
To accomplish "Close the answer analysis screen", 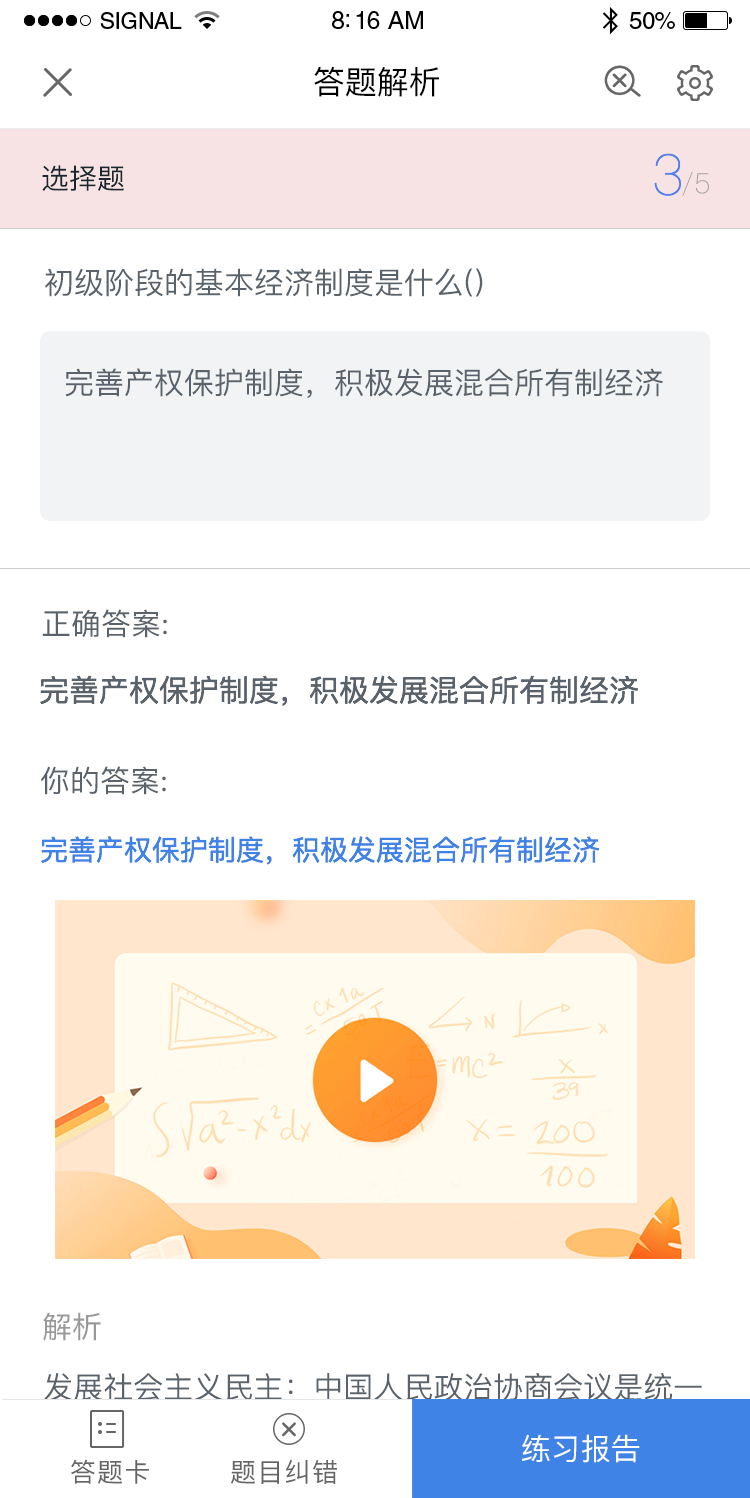I will (x=58, y=82).
